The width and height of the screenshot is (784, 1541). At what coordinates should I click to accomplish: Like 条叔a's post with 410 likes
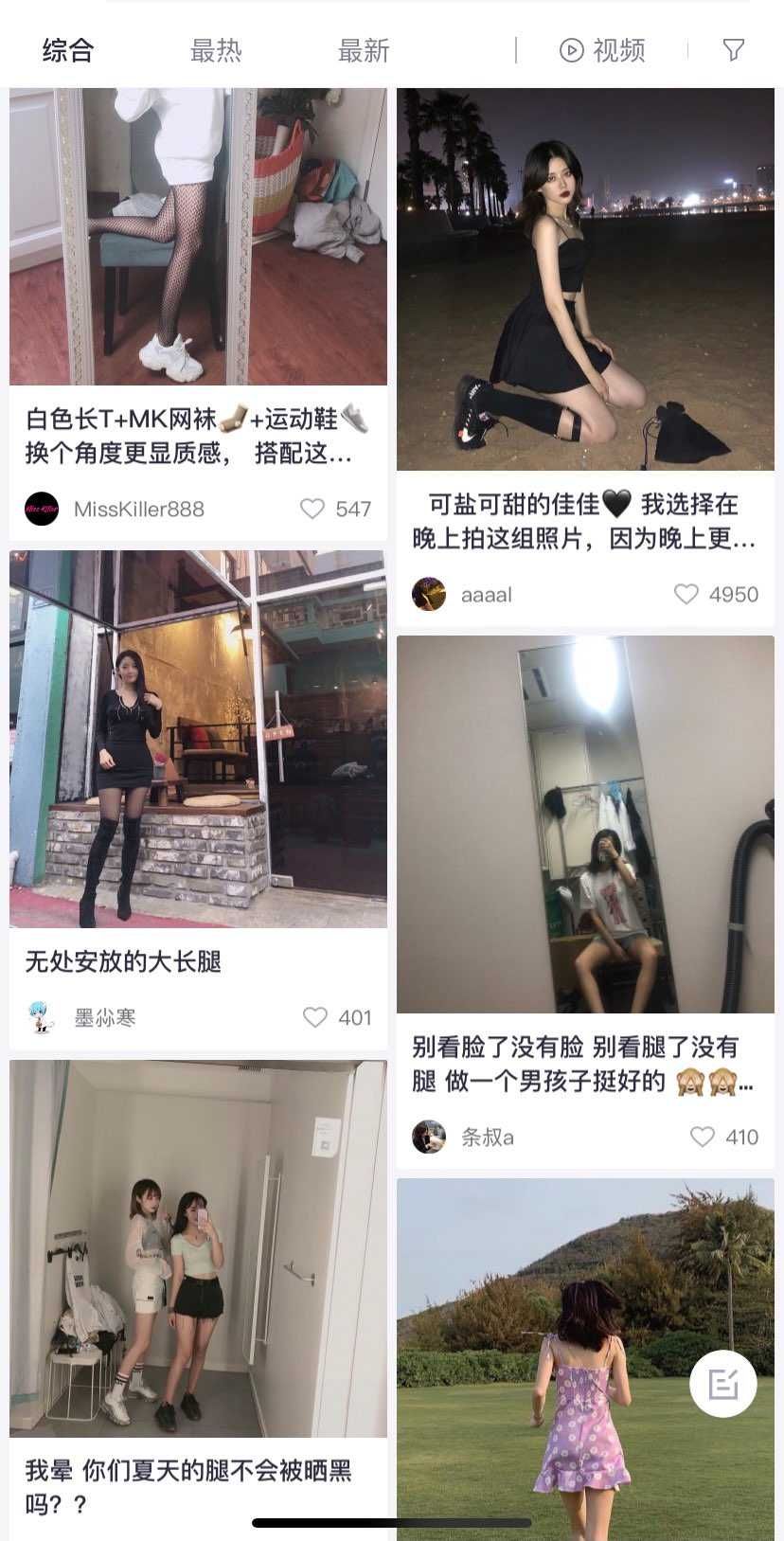[703, 1137]
